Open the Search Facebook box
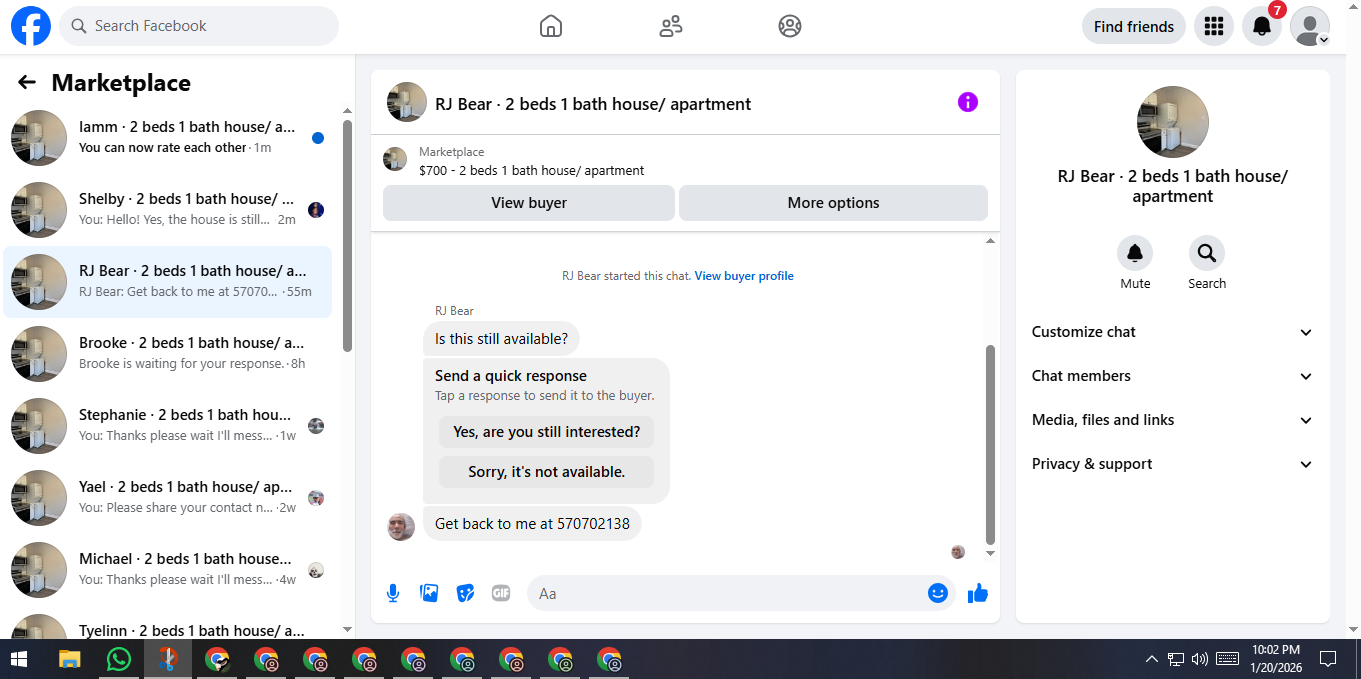This screenshot has width=1361, height=679. (199, 26)
